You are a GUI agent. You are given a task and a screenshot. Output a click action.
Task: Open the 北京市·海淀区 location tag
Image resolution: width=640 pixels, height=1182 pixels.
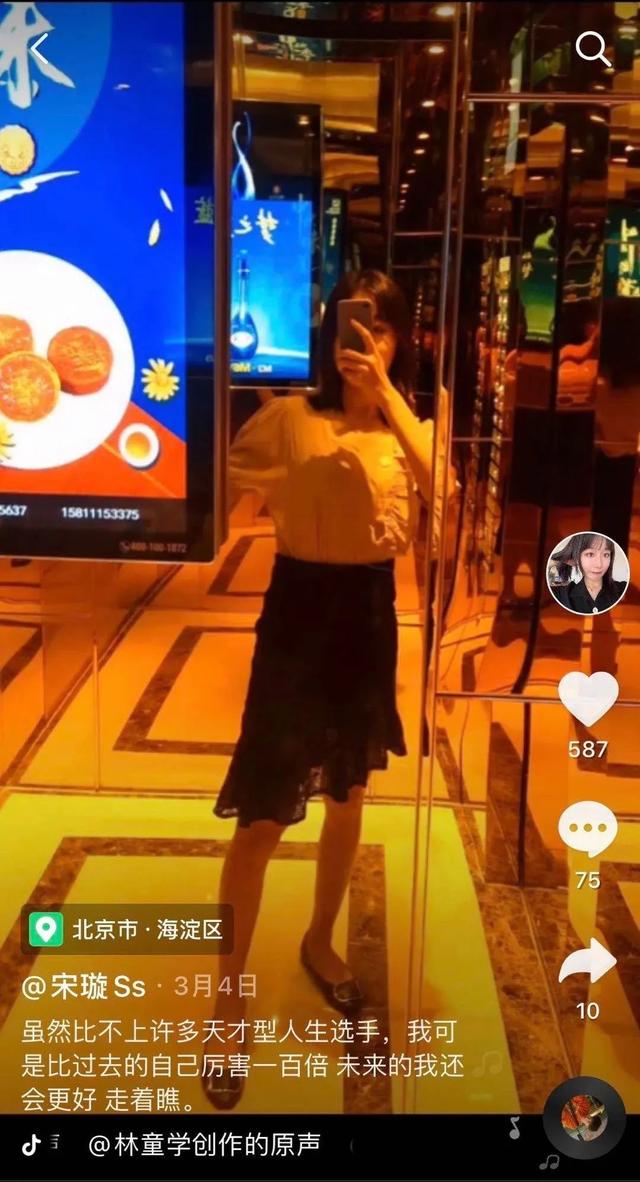tap(127, 929)
